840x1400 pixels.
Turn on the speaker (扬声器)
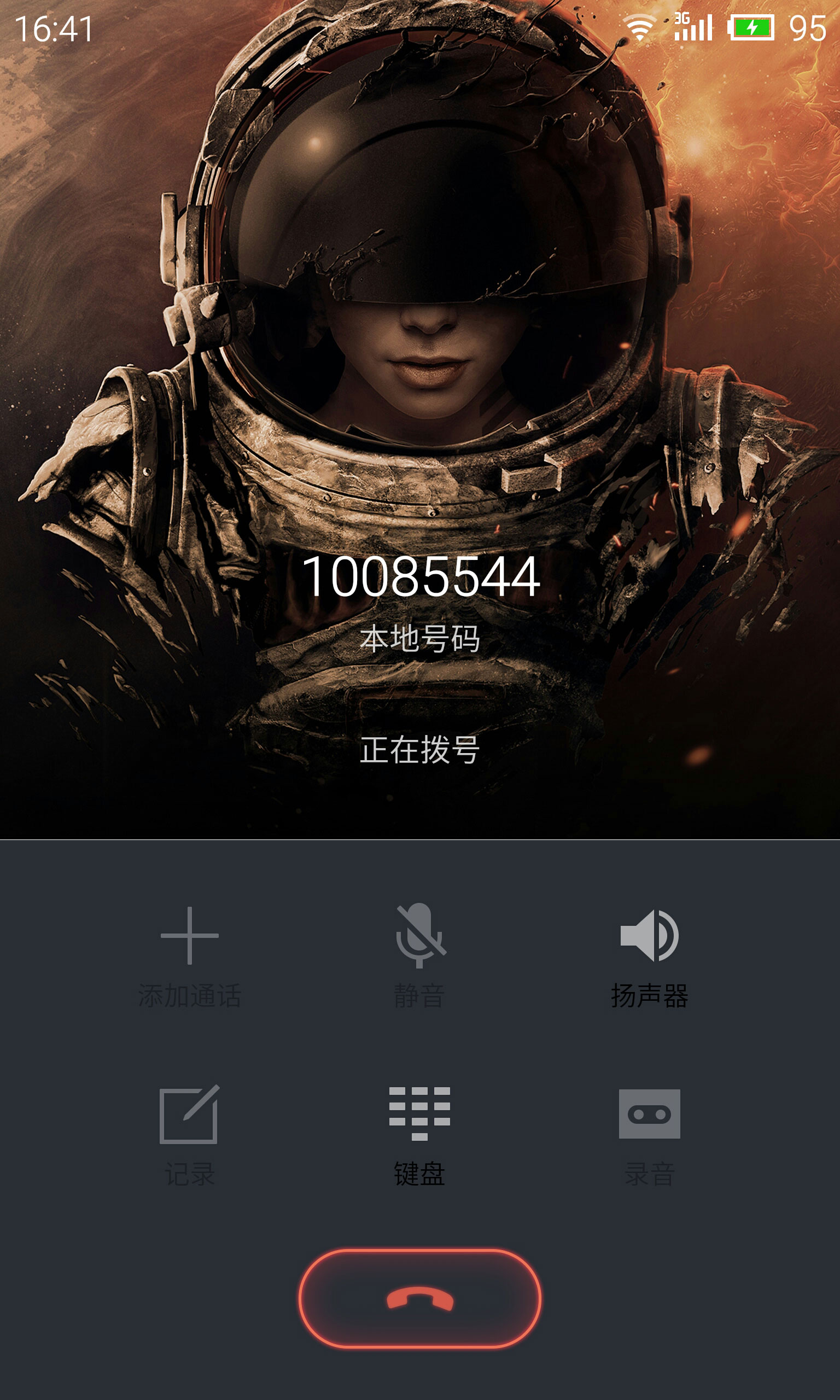point(649,957)
